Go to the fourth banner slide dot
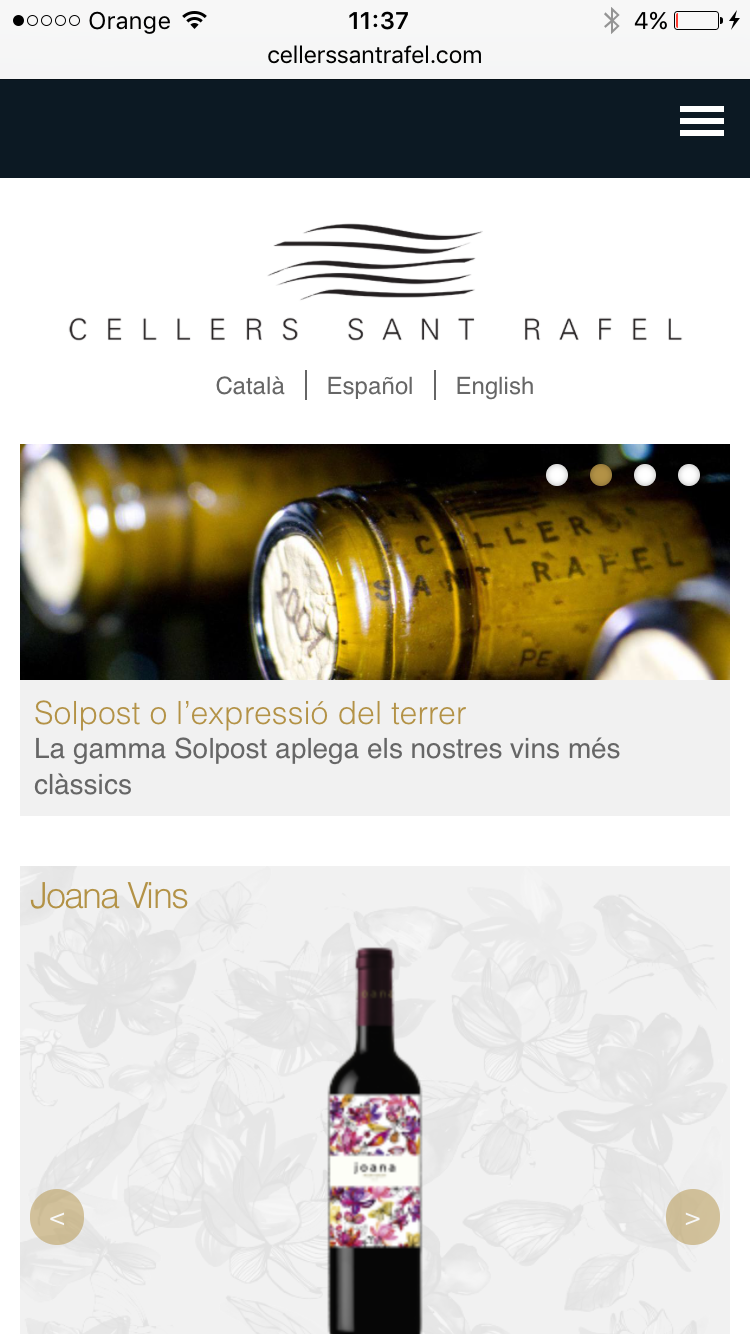Screen dimensions: 750x1334 pyautogui.click(x=689, y=475)
